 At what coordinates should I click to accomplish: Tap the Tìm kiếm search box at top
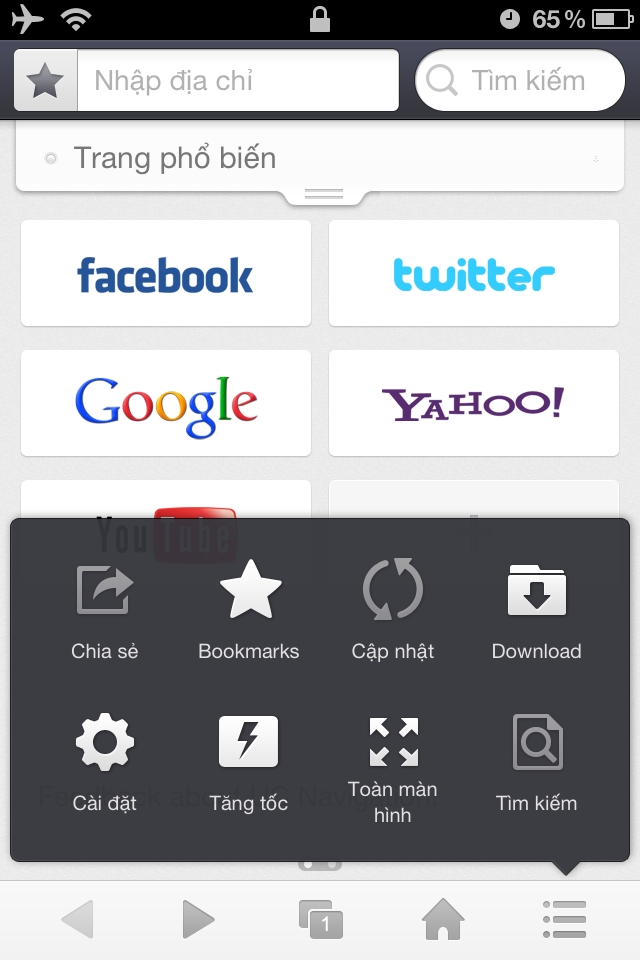(520, 80)
